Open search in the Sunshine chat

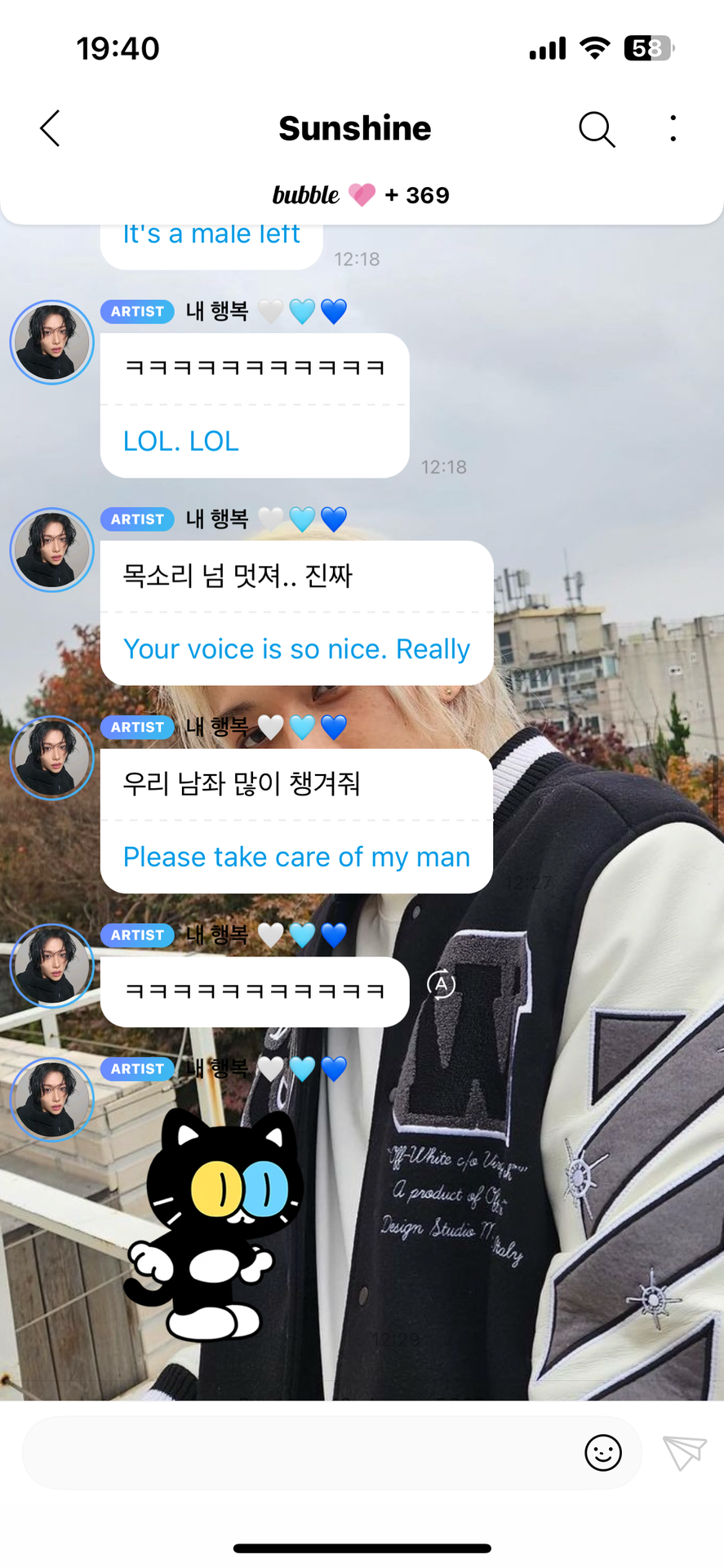tap(597, 129)
